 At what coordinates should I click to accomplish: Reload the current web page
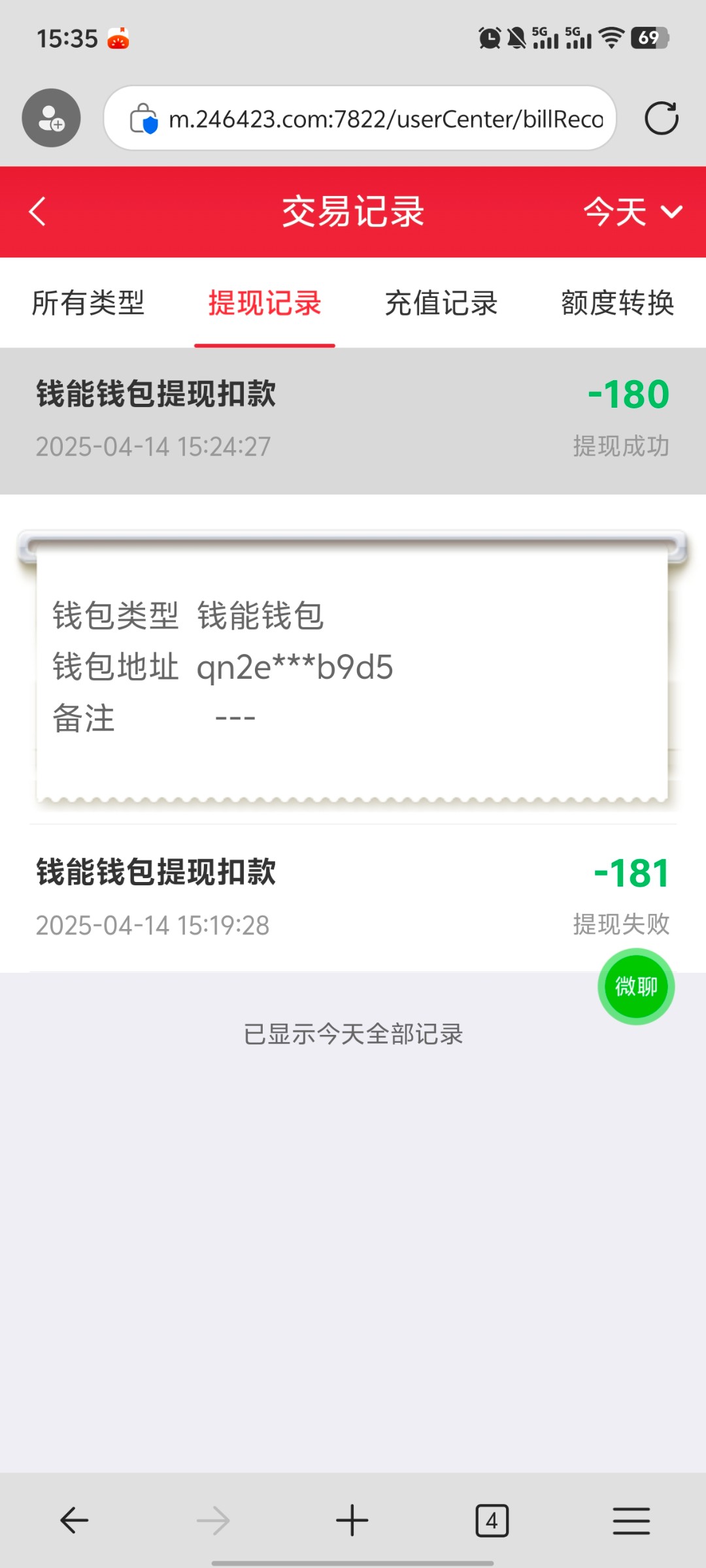coord(661,119)
